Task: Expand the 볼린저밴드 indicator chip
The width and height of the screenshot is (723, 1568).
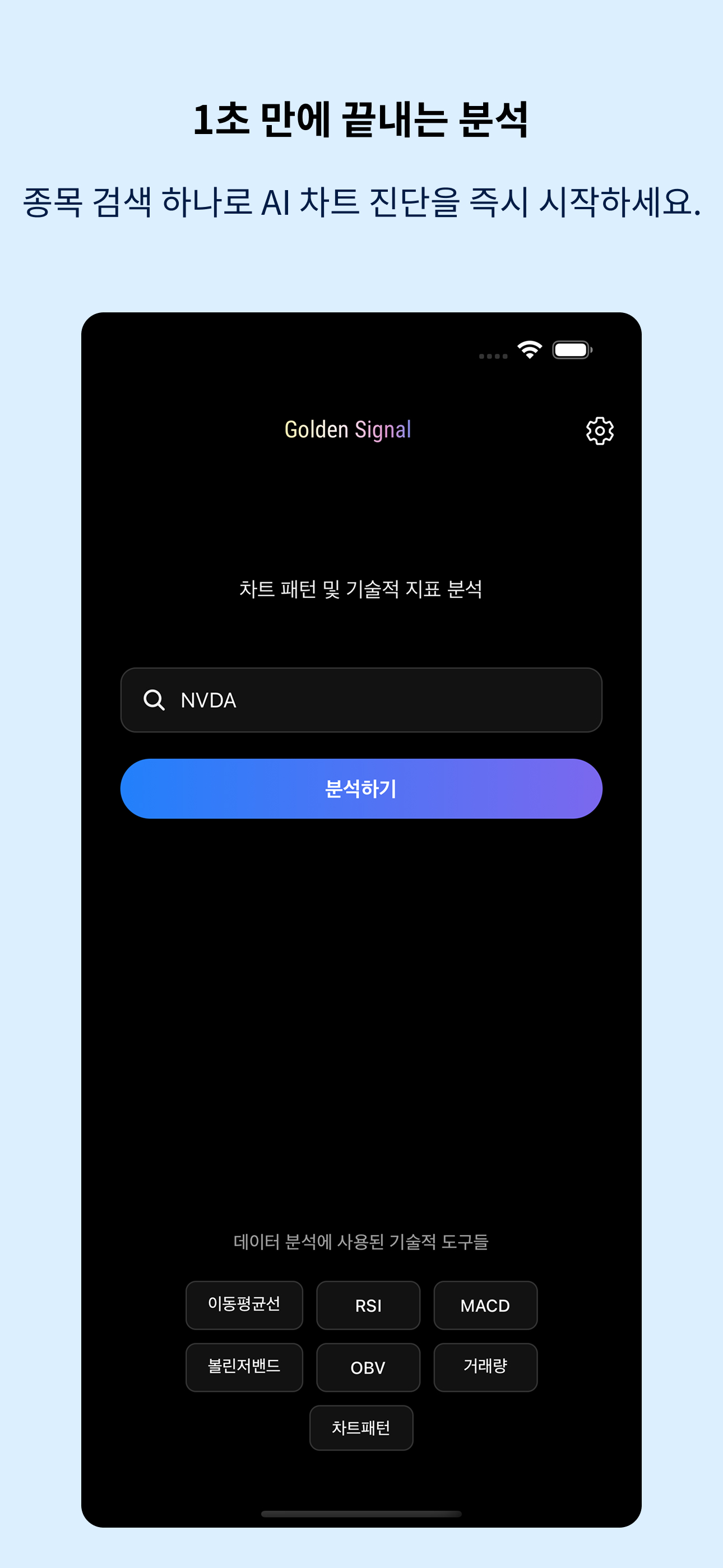Action: [244, 1367]
